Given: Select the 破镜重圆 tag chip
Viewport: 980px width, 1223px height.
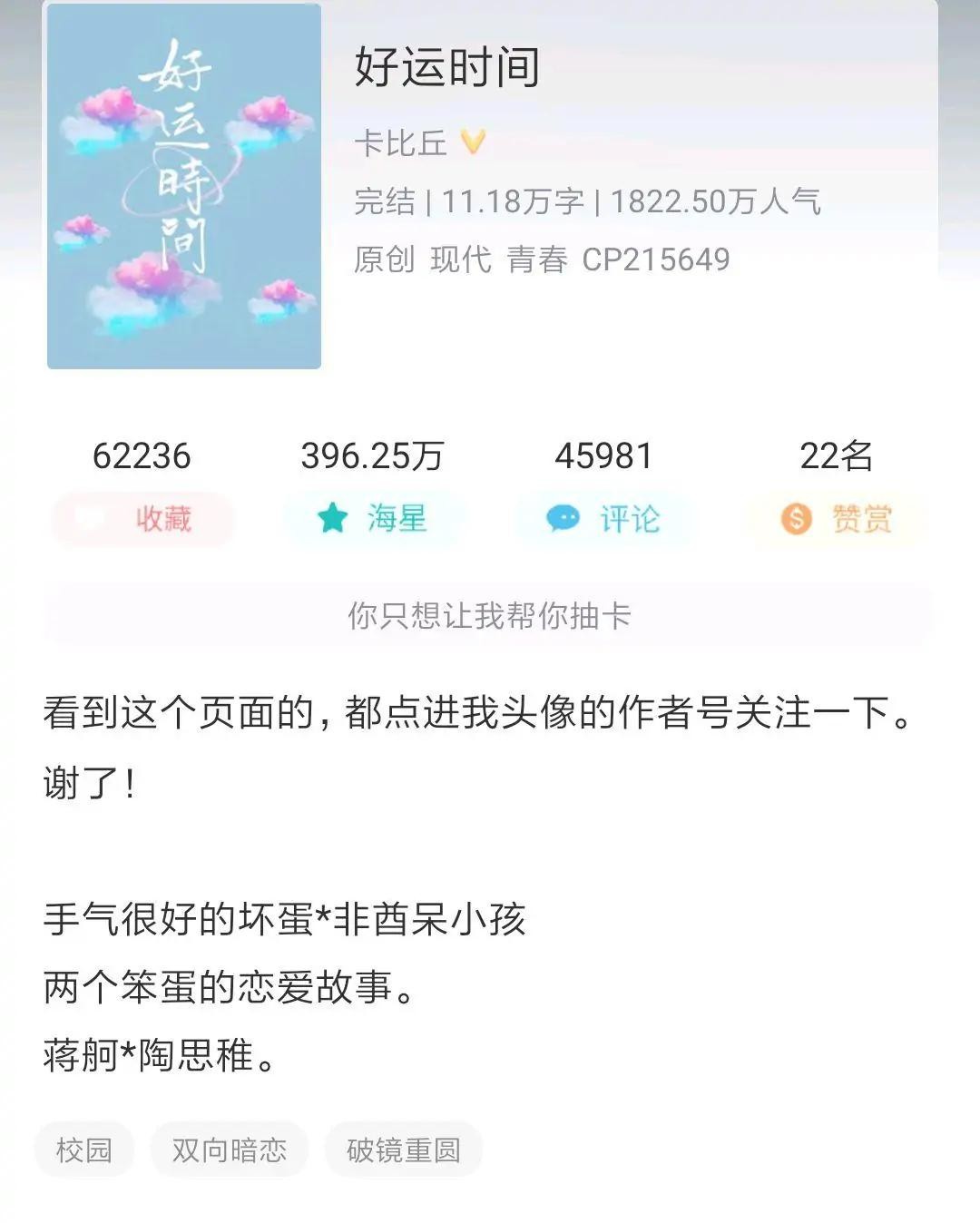Looking at the screenshot, I should coord(403,1150).
